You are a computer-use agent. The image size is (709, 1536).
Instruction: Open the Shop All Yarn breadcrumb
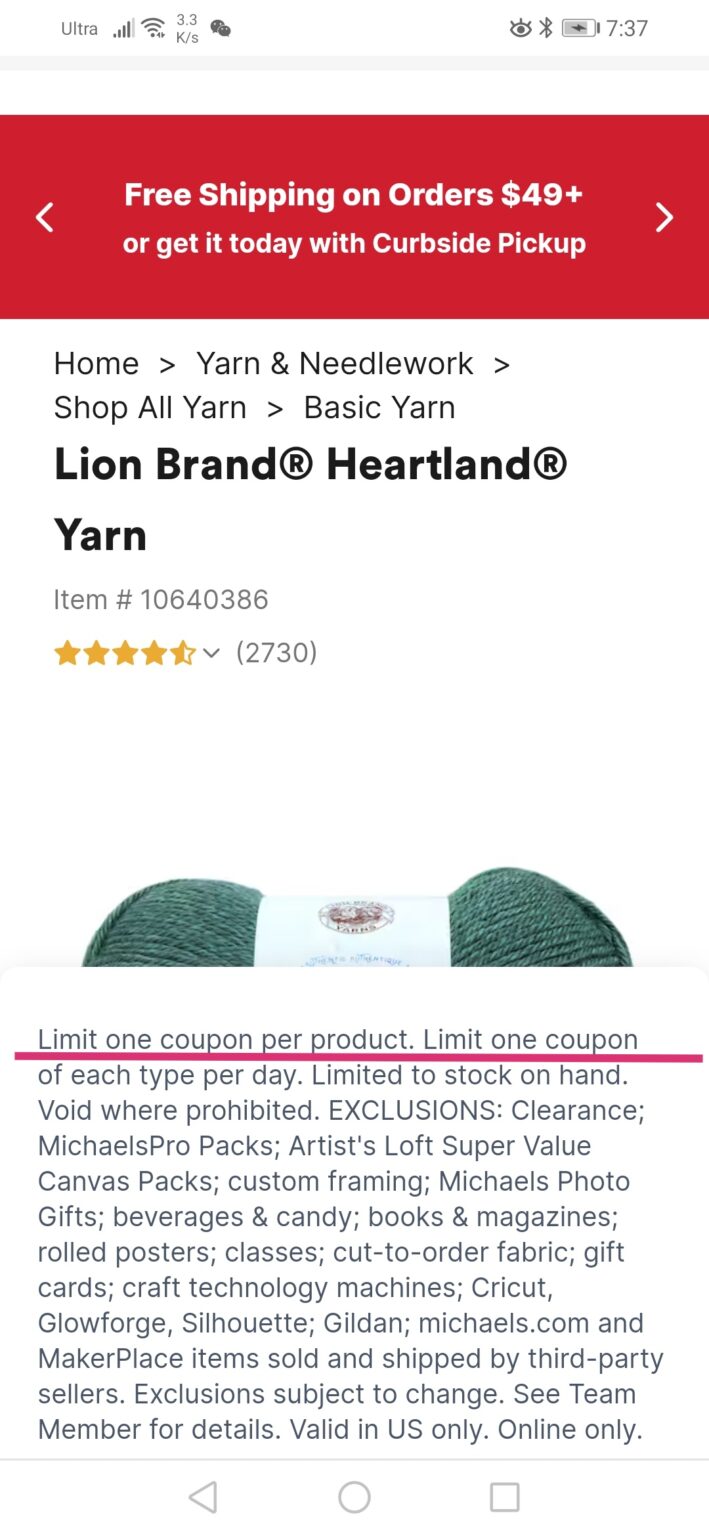150,407
